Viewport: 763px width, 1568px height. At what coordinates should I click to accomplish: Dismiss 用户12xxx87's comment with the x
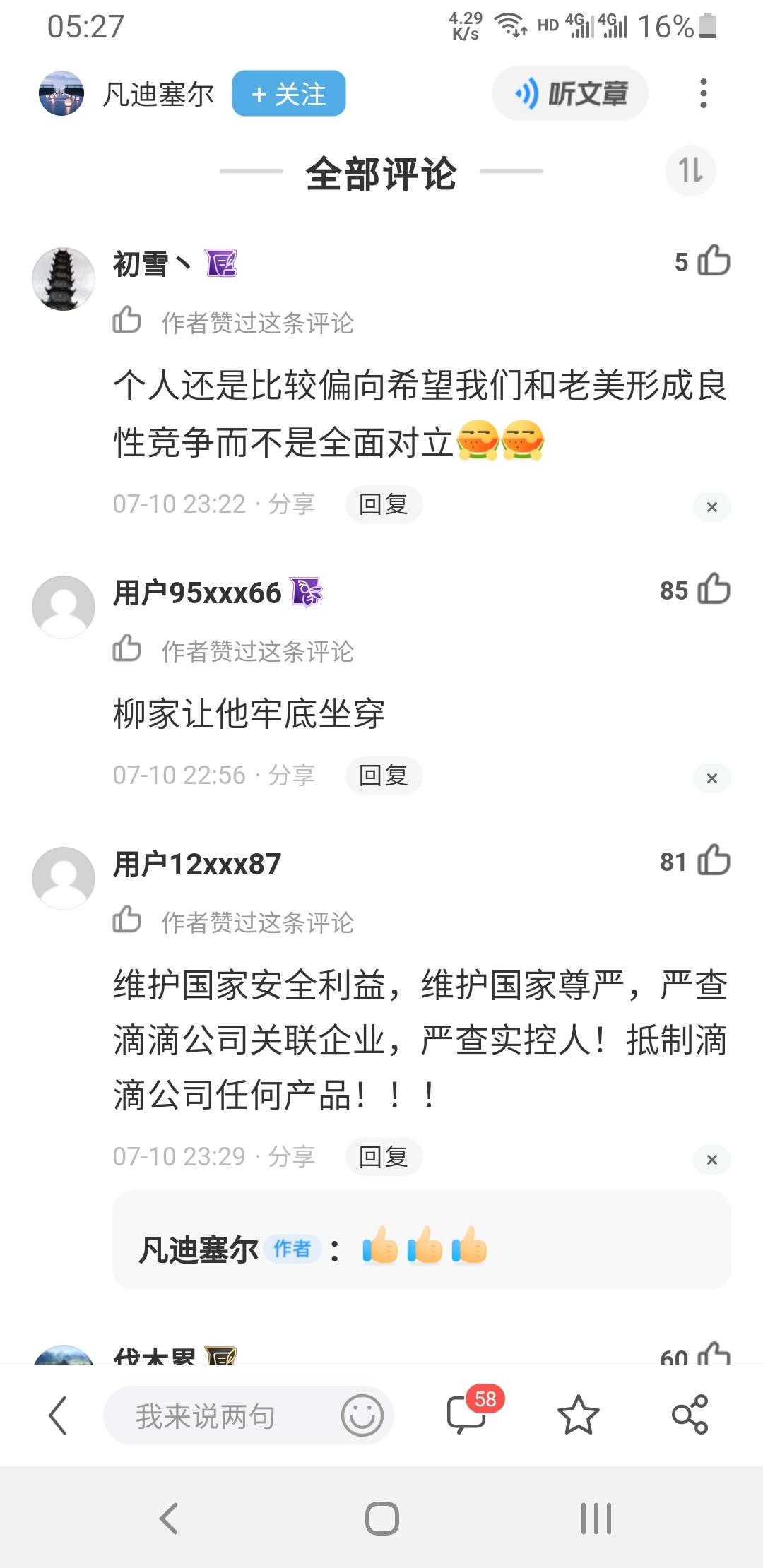click(711, 1159)
